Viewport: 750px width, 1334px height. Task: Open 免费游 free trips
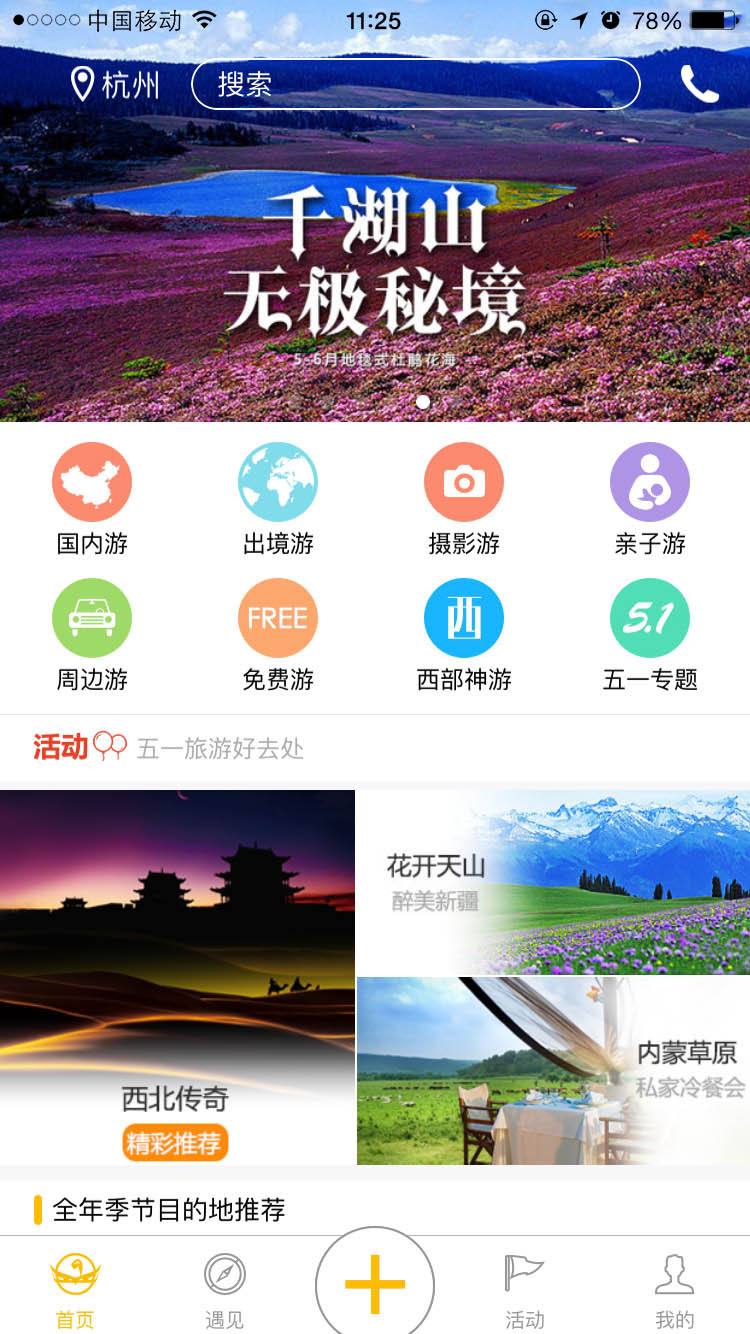point(278,635)
